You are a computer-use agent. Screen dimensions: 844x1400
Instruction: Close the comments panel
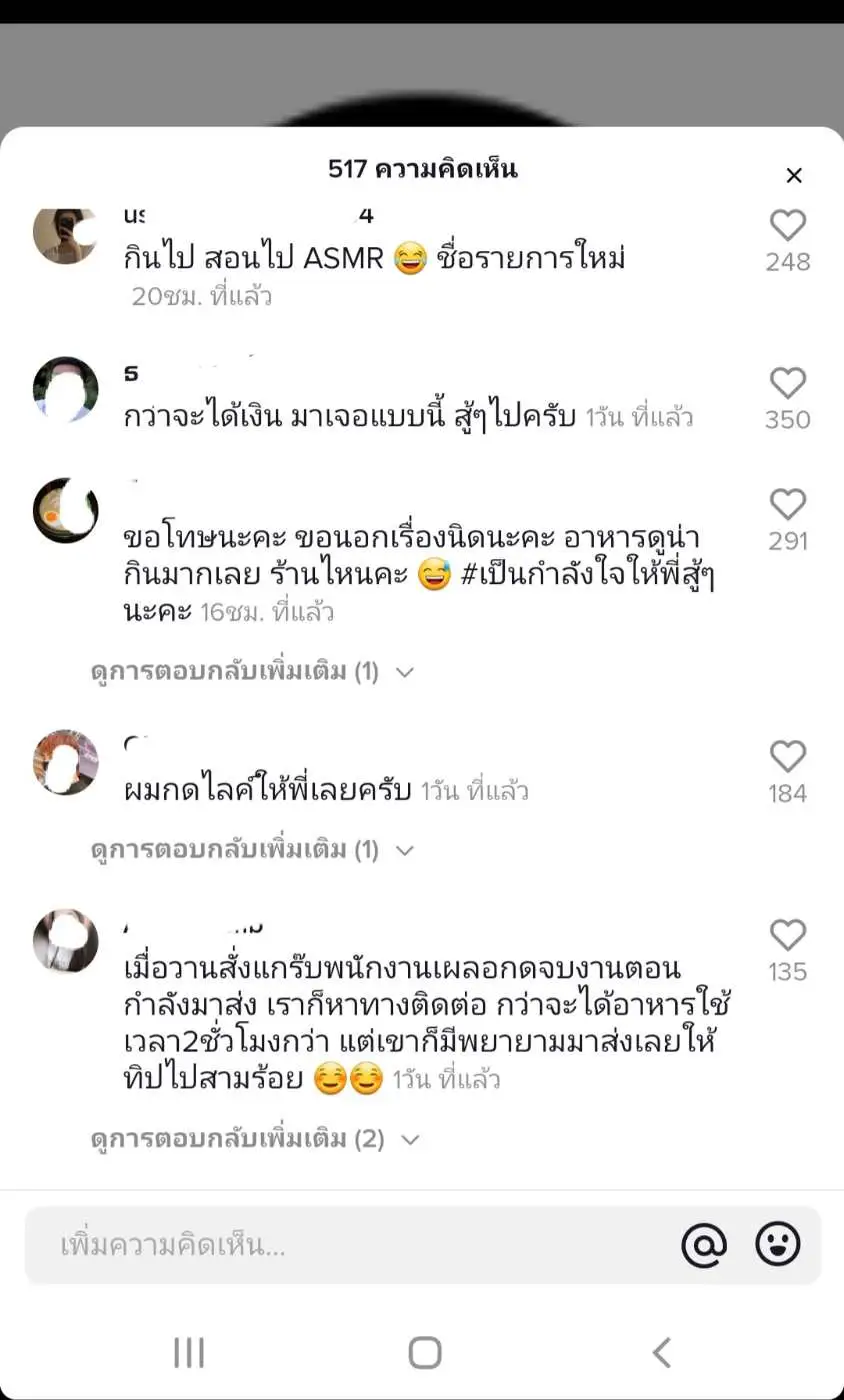pyautogui.click(x=793, y=176)
